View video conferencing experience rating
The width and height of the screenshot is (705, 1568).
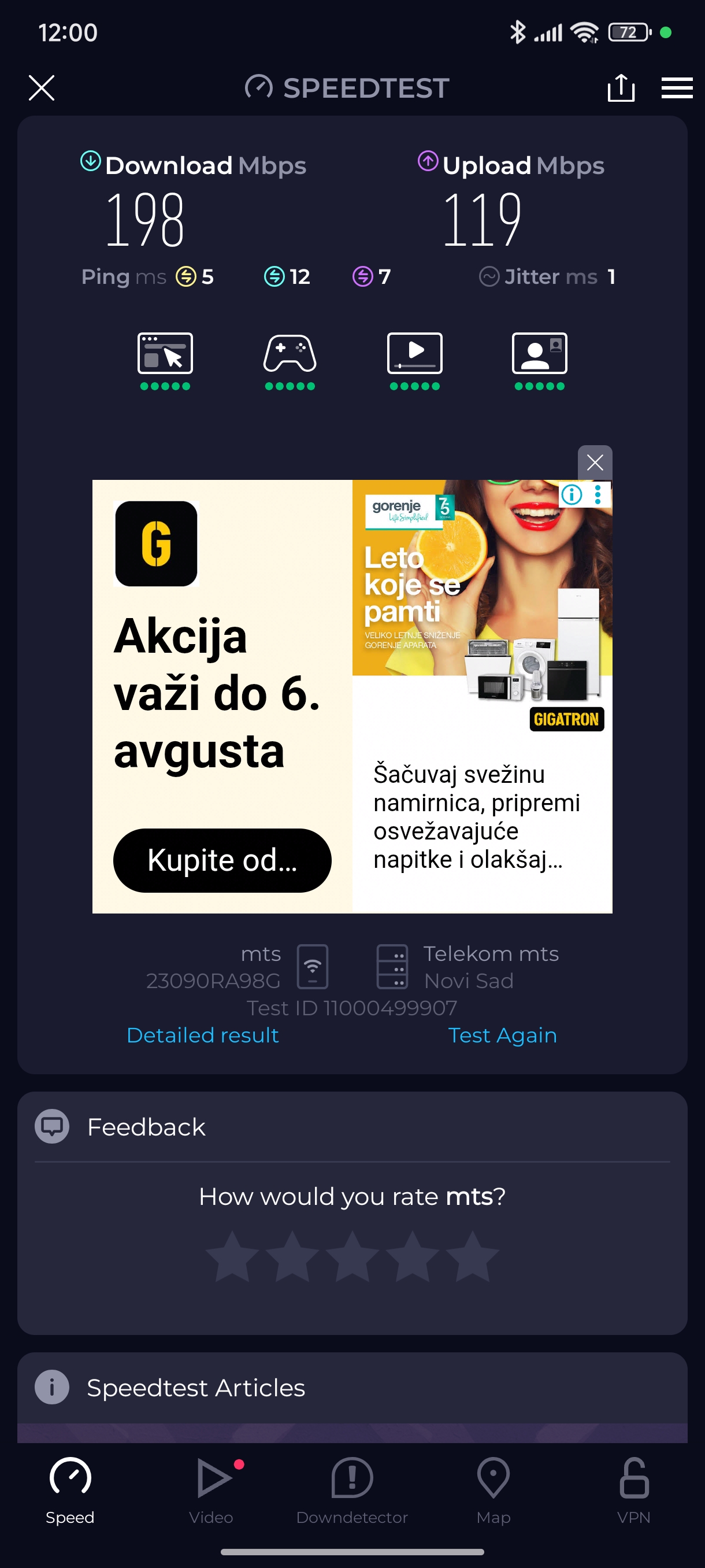tap(539, 360)
